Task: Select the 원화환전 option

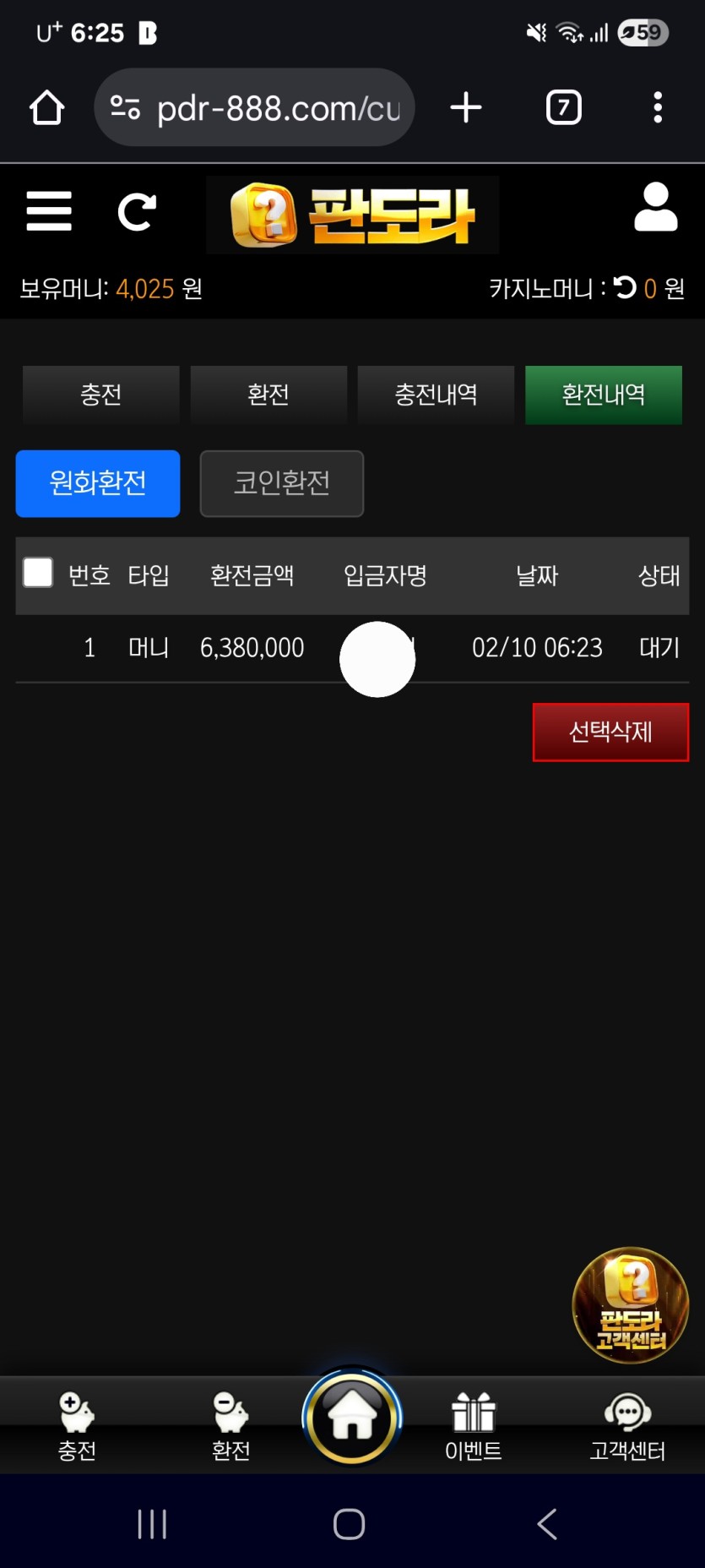Action: 98,483
